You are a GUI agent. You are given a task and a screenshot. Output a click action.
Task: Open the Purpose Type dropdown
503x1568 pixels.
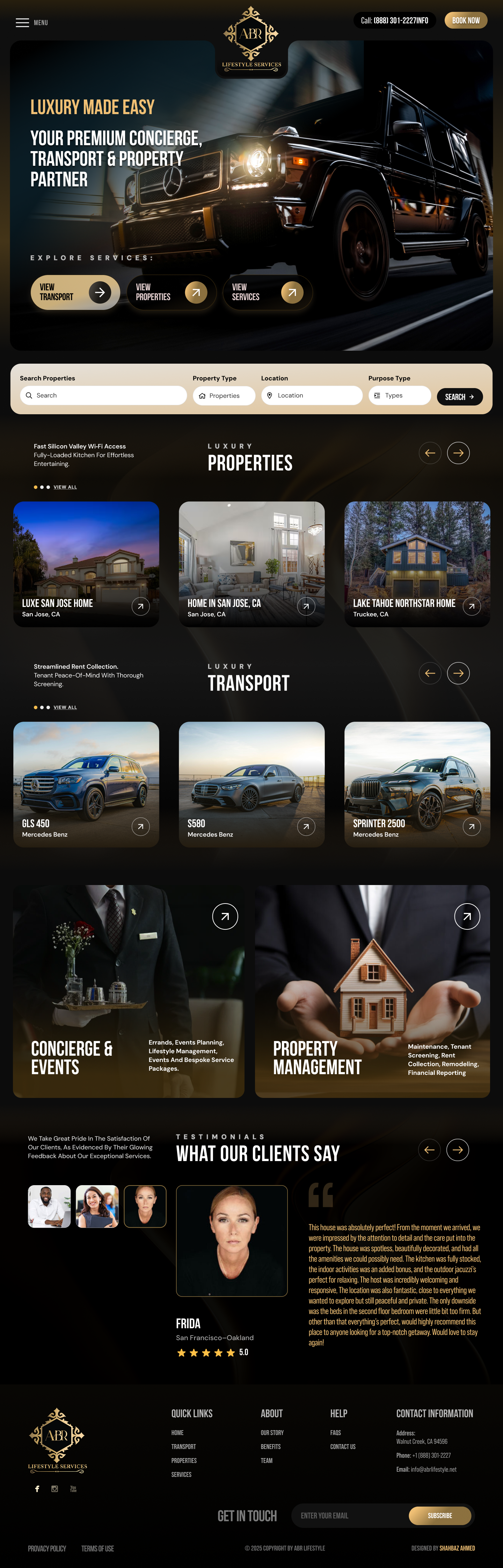[400, 395]
